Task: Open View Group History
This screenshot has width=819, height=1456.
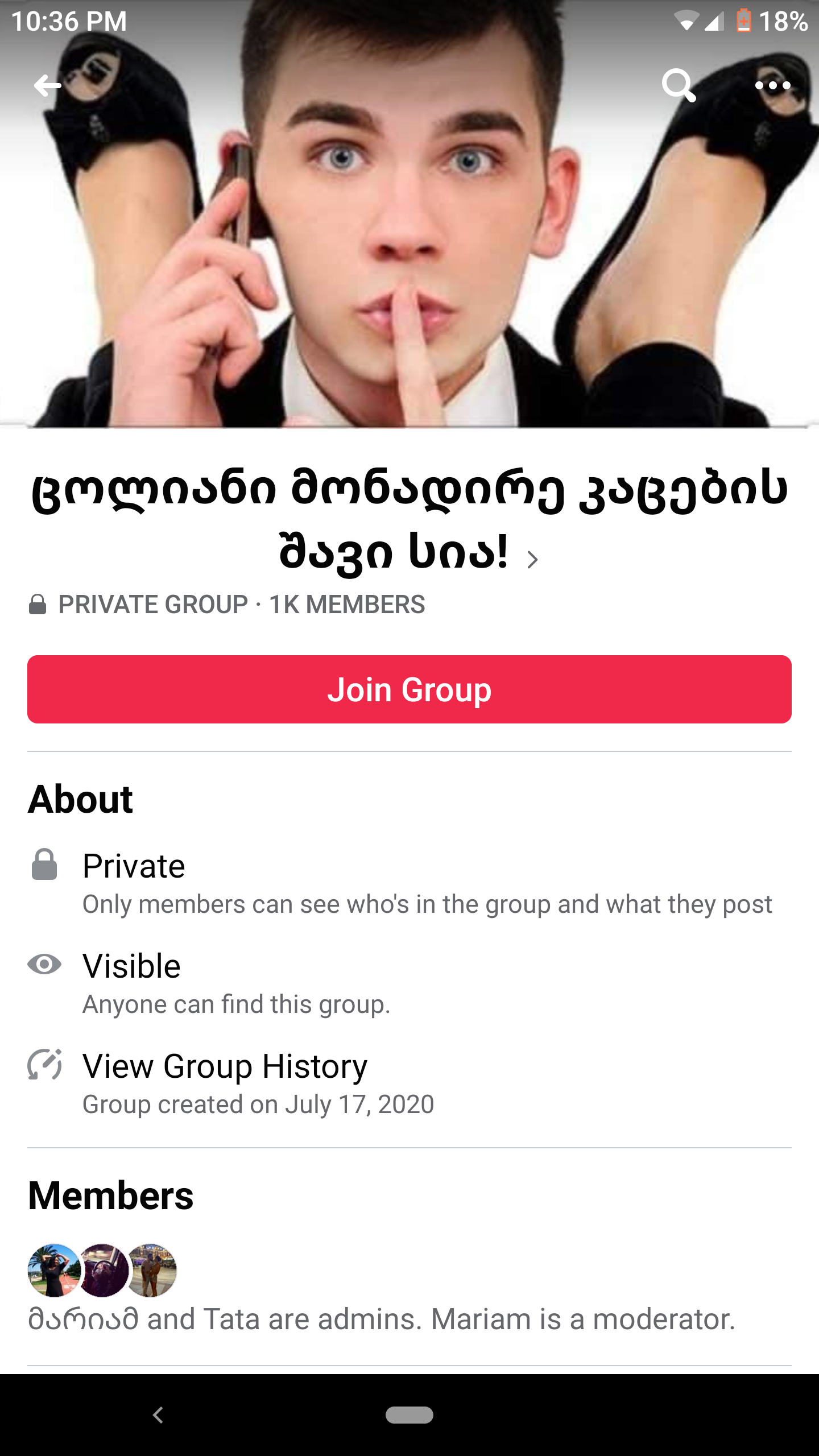Action: (225, 1066)
